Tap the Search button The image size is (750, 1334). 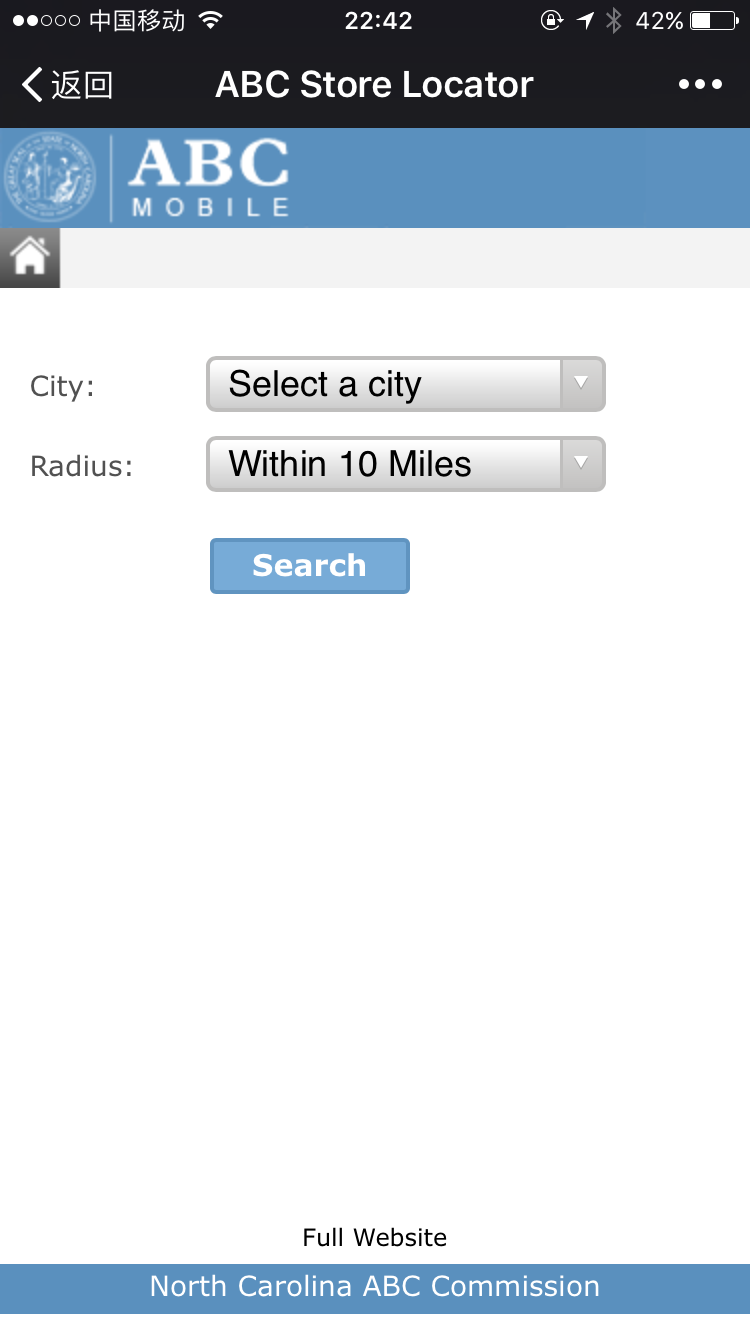tap(309, 566)
